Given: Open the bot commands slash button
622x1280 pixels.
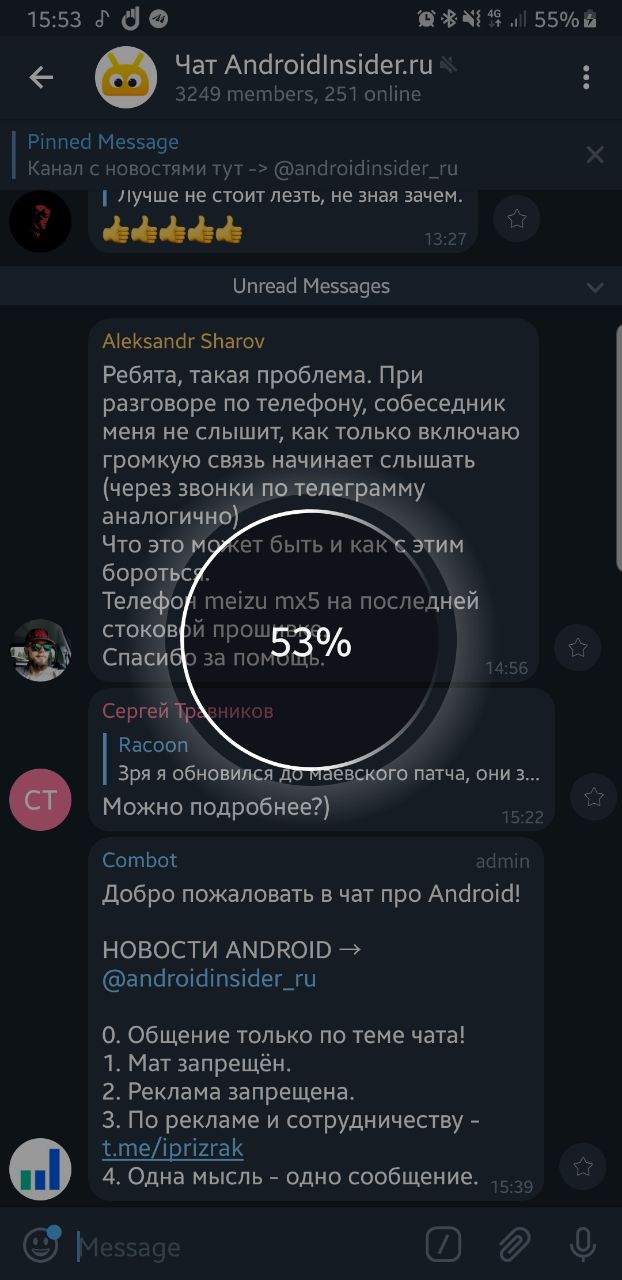Looking at the screenshot, I should point(443,1245).
